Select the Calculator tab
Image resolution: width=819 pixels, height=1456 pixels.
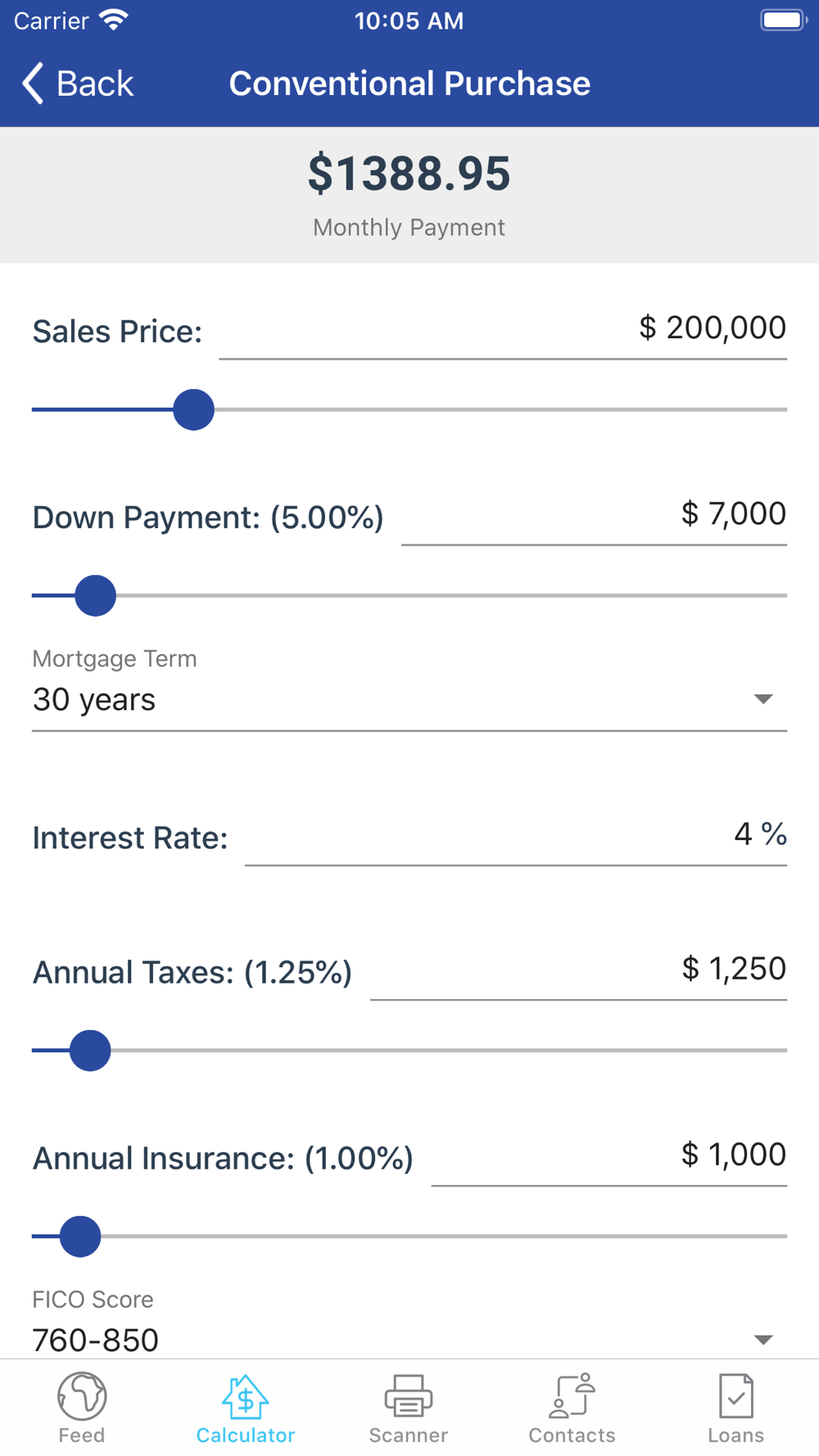pyautogui.click(x=246, y=1409)
